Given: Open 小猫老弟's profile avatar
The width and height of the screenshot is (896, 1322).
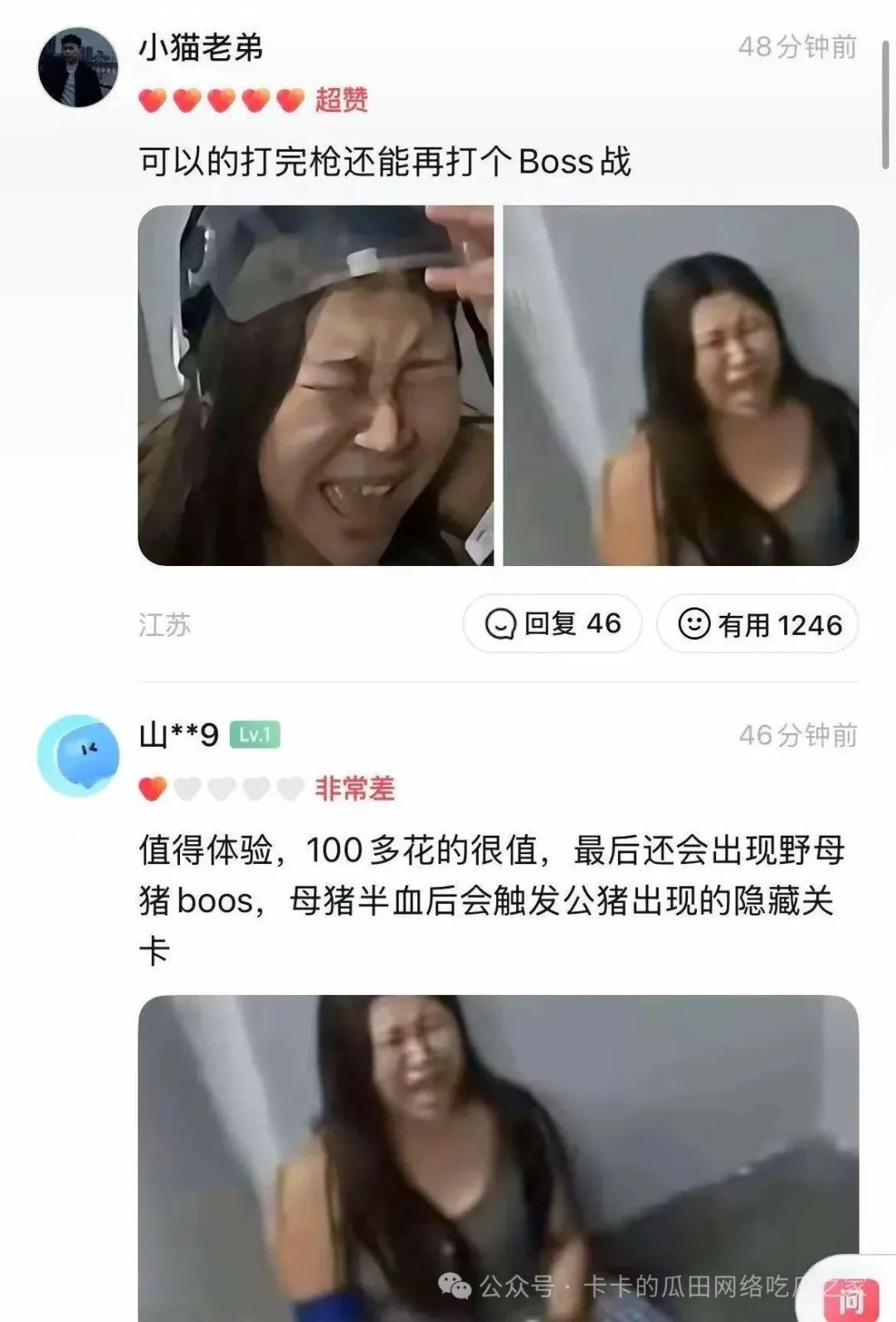Looking at the screenshot, I should [78, 68].
